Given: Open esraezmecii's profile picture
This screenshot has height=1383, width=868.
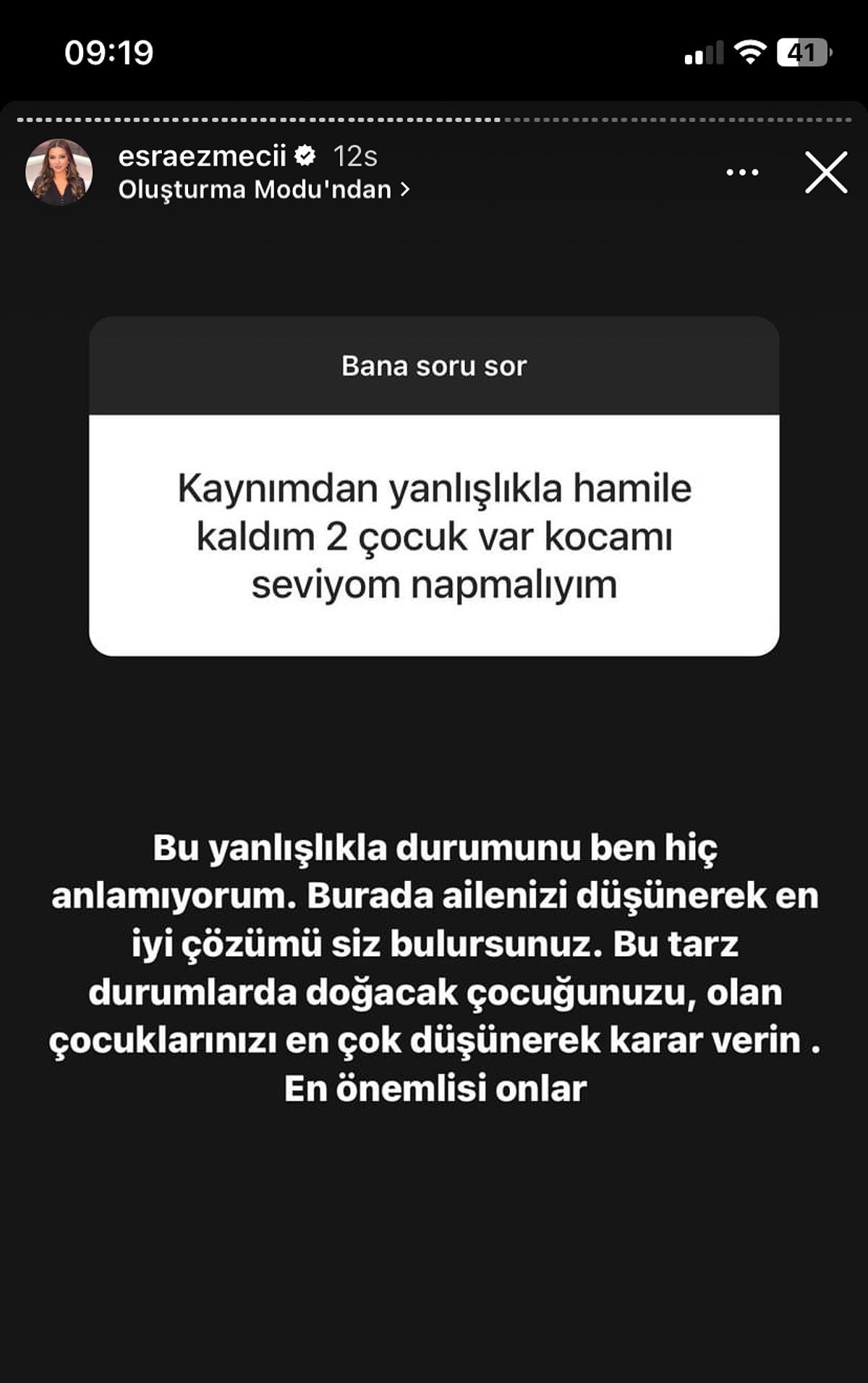Looking at the screenshot, I should coord(59,172).
